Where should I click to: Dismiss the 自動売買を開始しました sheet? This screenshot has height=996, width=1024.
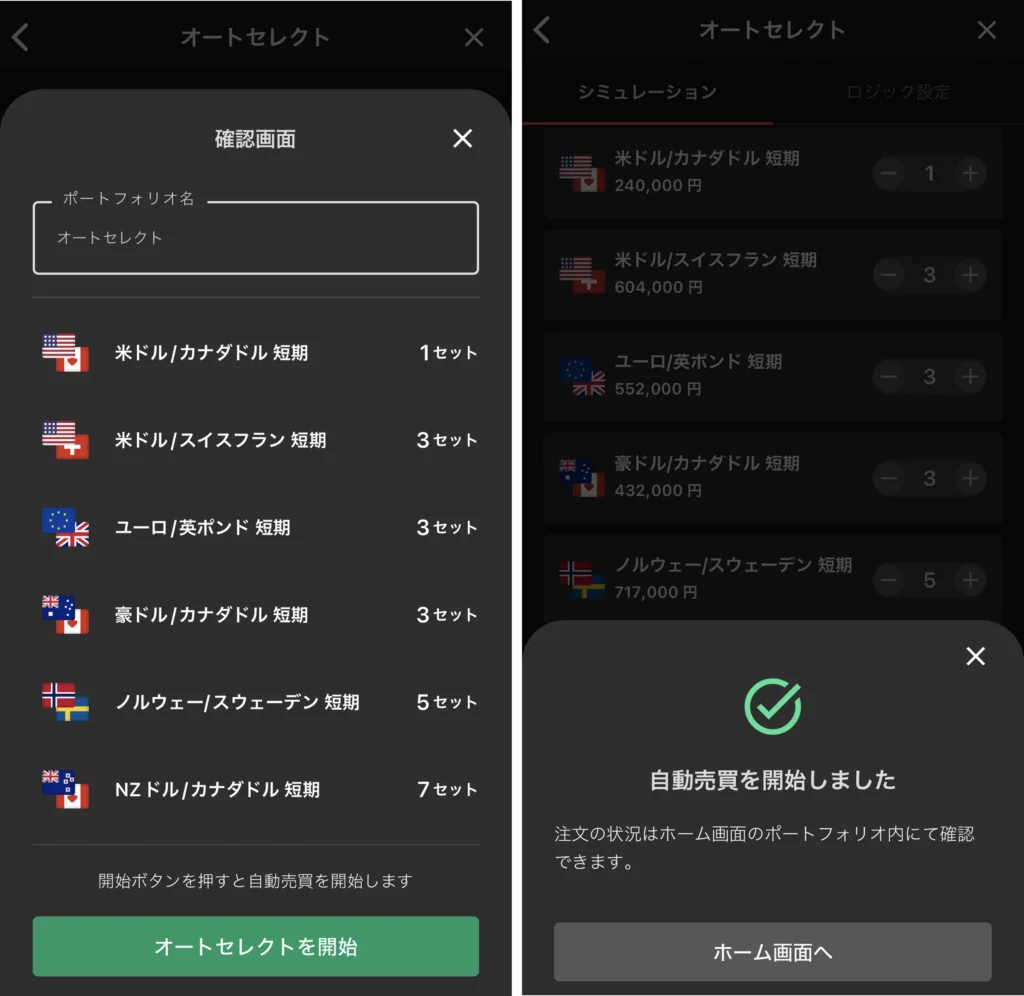tap(975, 656)
